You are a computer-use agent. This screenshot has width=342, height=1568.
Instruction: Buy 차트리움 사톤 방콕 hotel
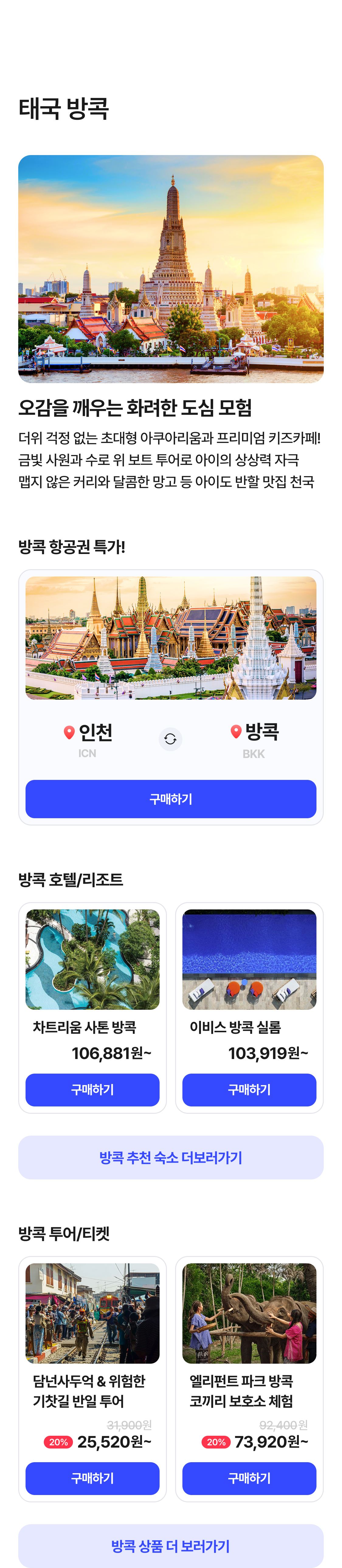pyautogui.click(x=92, y=1089)
